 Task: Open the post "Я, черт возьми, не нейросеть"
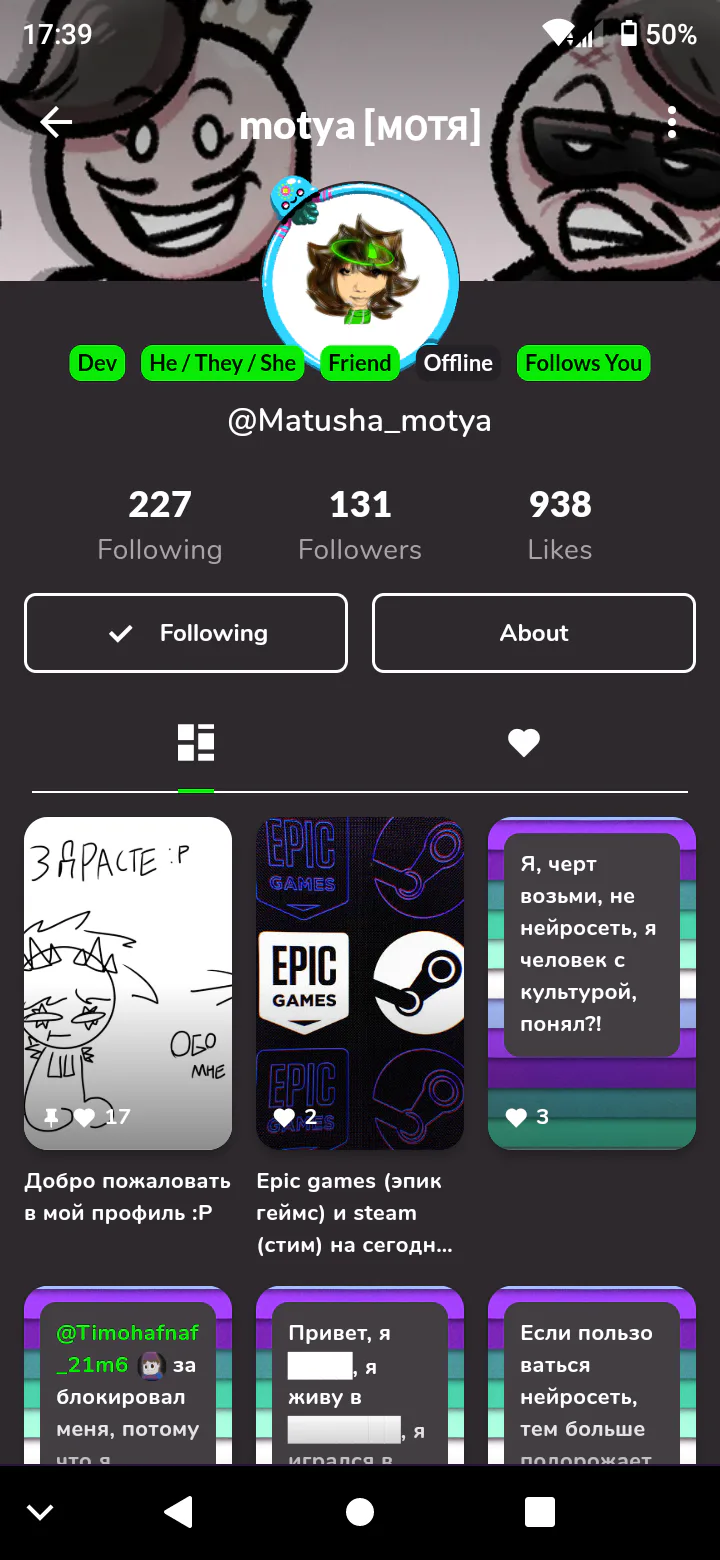pyautogui.click(x=591, y=983)
